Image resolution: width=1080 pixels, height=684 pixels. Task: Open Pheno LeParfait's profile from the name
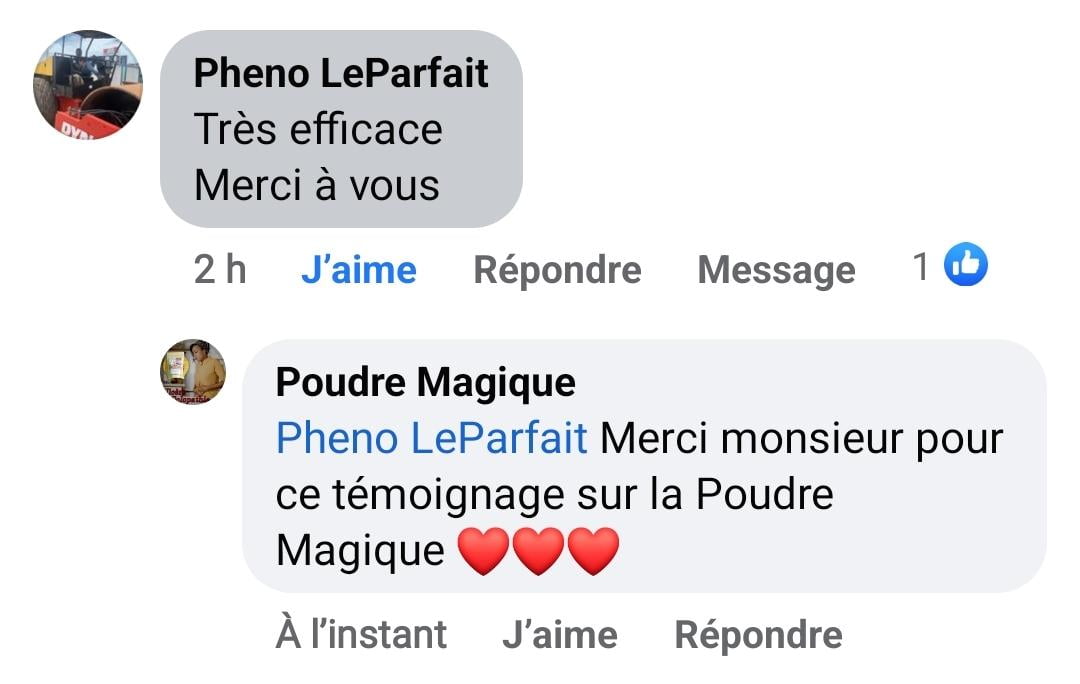[x=341, y=73]
